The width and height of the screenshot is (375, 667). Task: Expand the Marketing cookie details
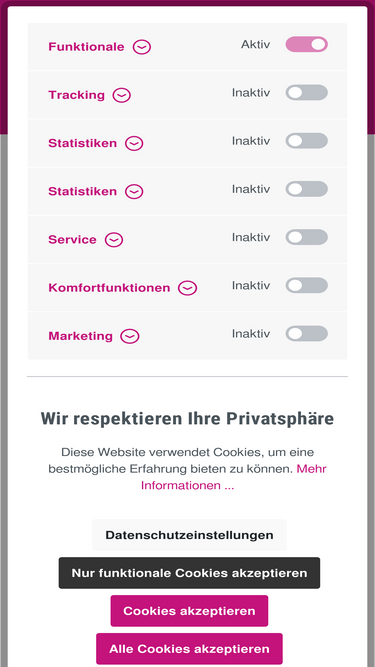[x=130, y=336]
